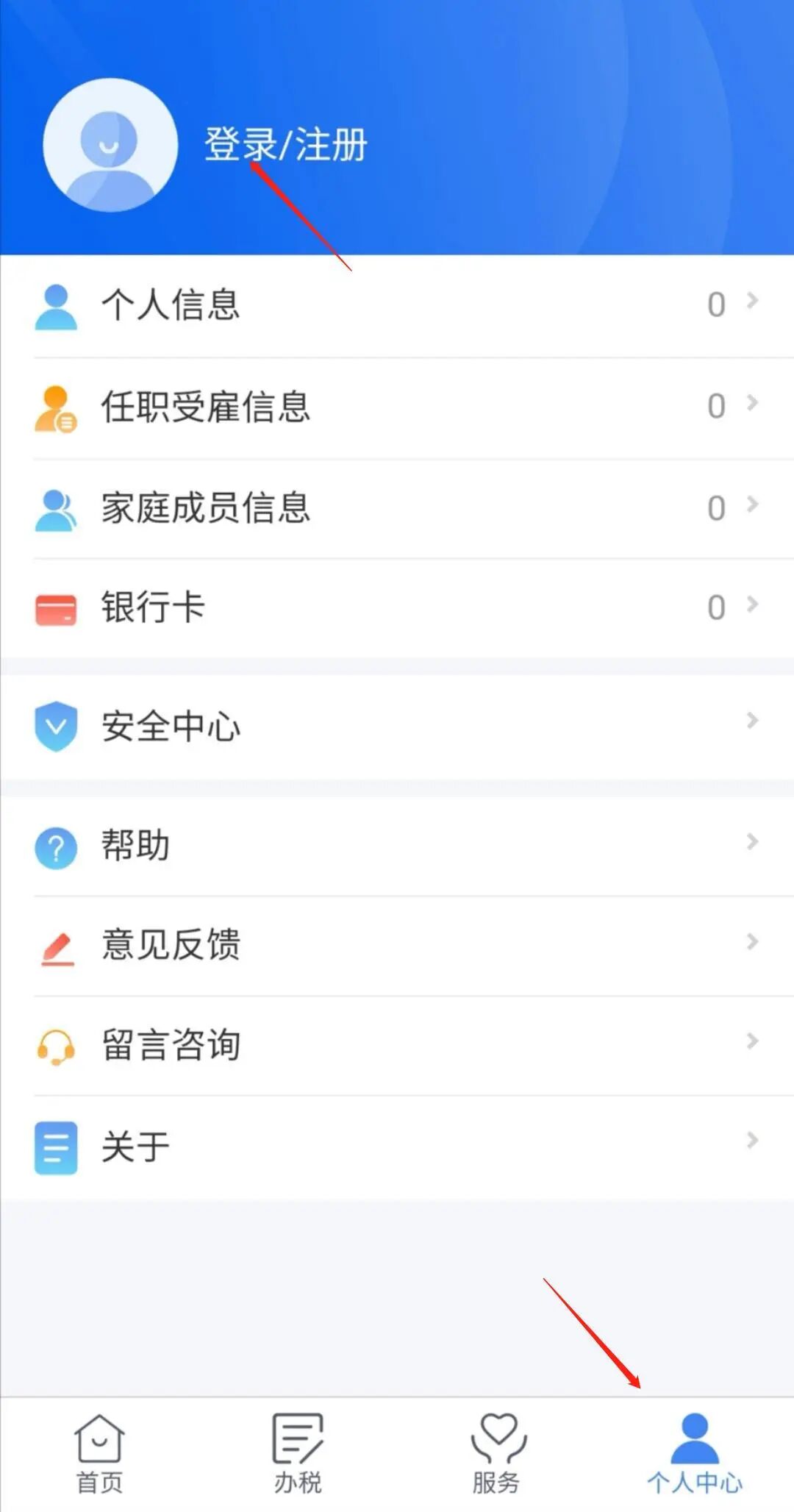Viewport: 794px width, 1512px height.
Task: Open 任职受雇信息 row
Action: pos(397,407)
